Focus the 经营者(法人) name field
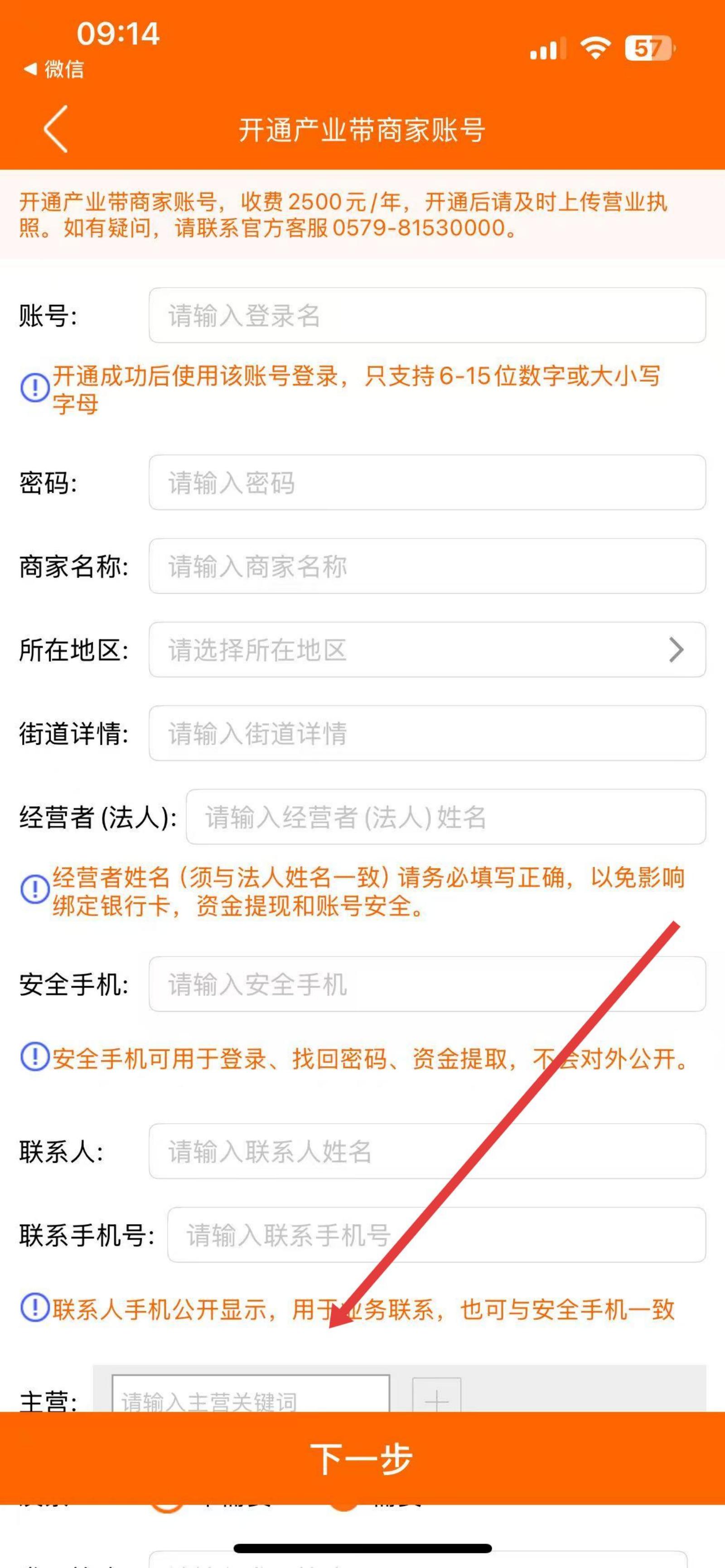 click(445, 817)
